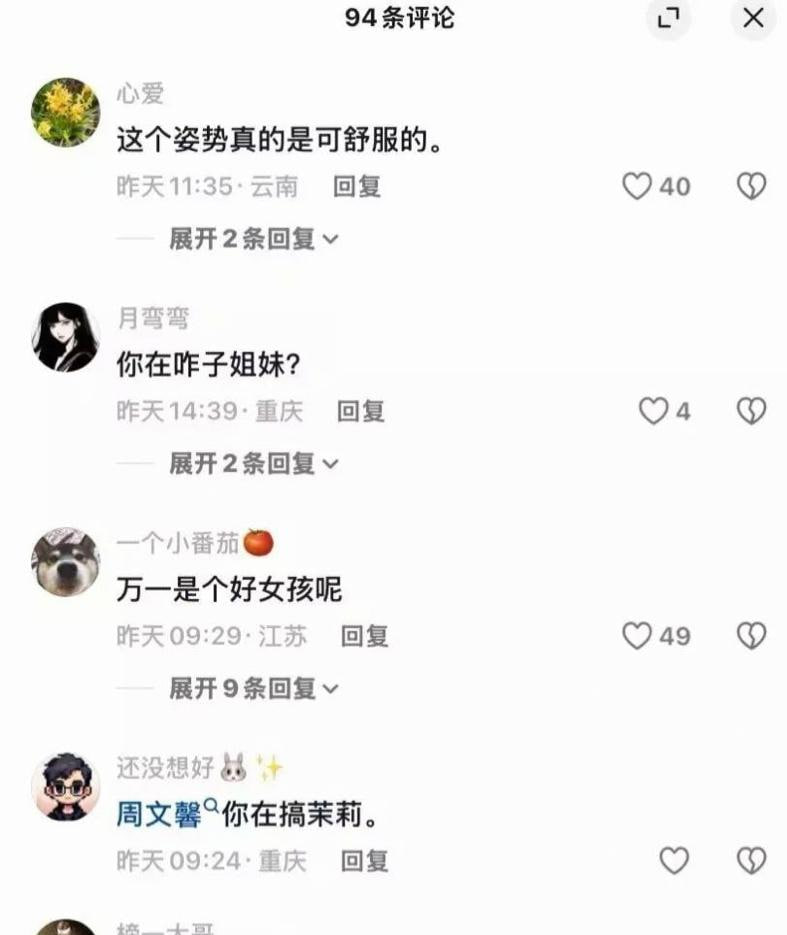The height and width of the screenshot is (935, 787).
Task: Reply to 月弯弯's comment
Action: click(x=360, y=411)
